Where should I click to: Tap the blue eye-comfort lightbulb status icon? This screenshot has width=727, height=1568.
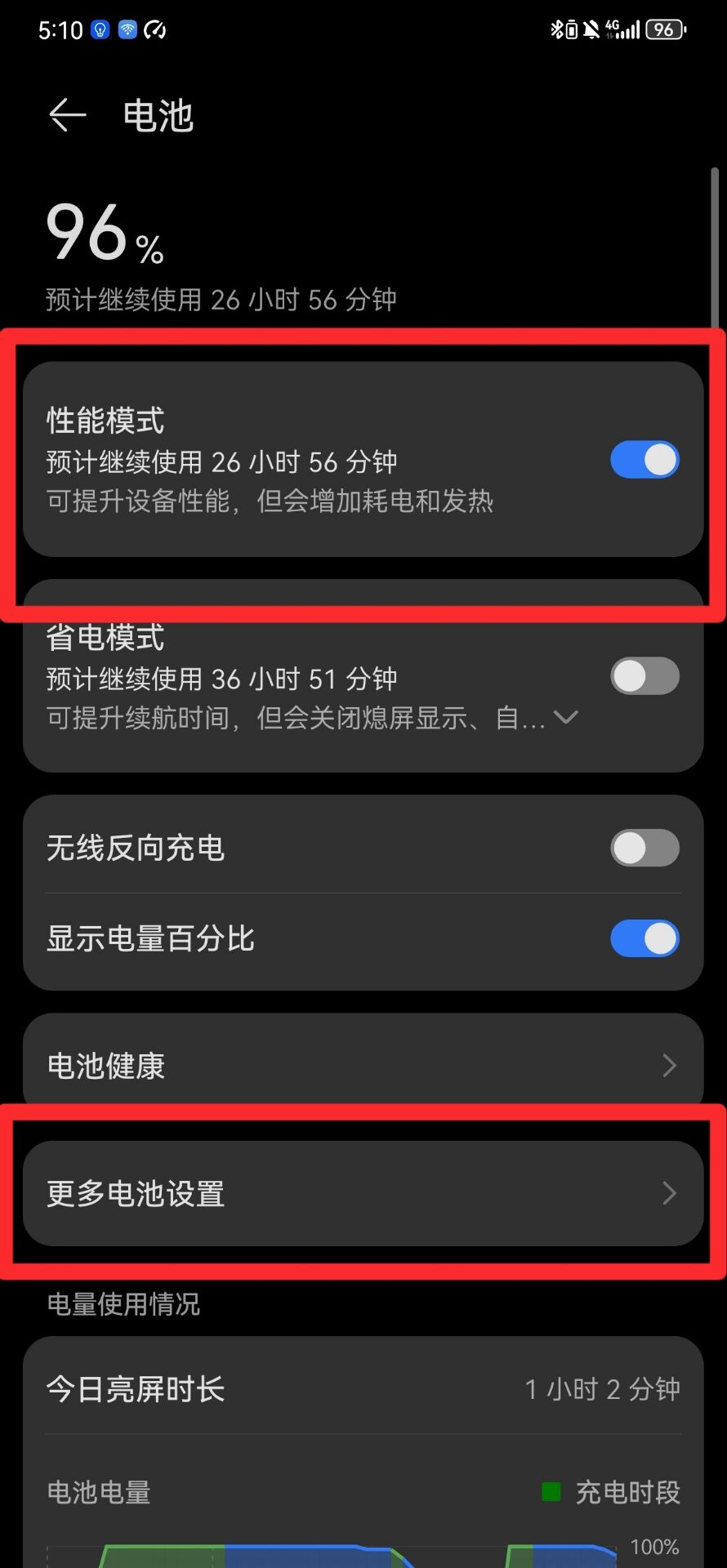(x=100, y=29)
